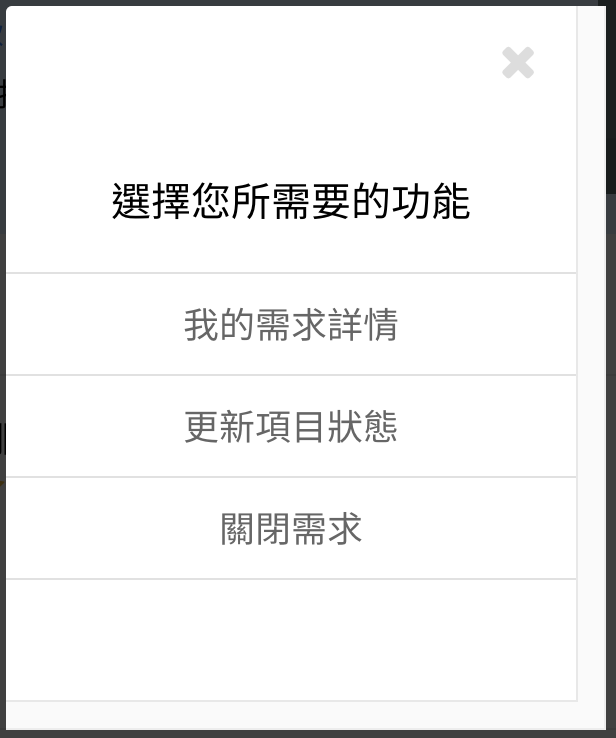Select 更新項目狀態 option
616x738 pixels.
tap(291, 427)
